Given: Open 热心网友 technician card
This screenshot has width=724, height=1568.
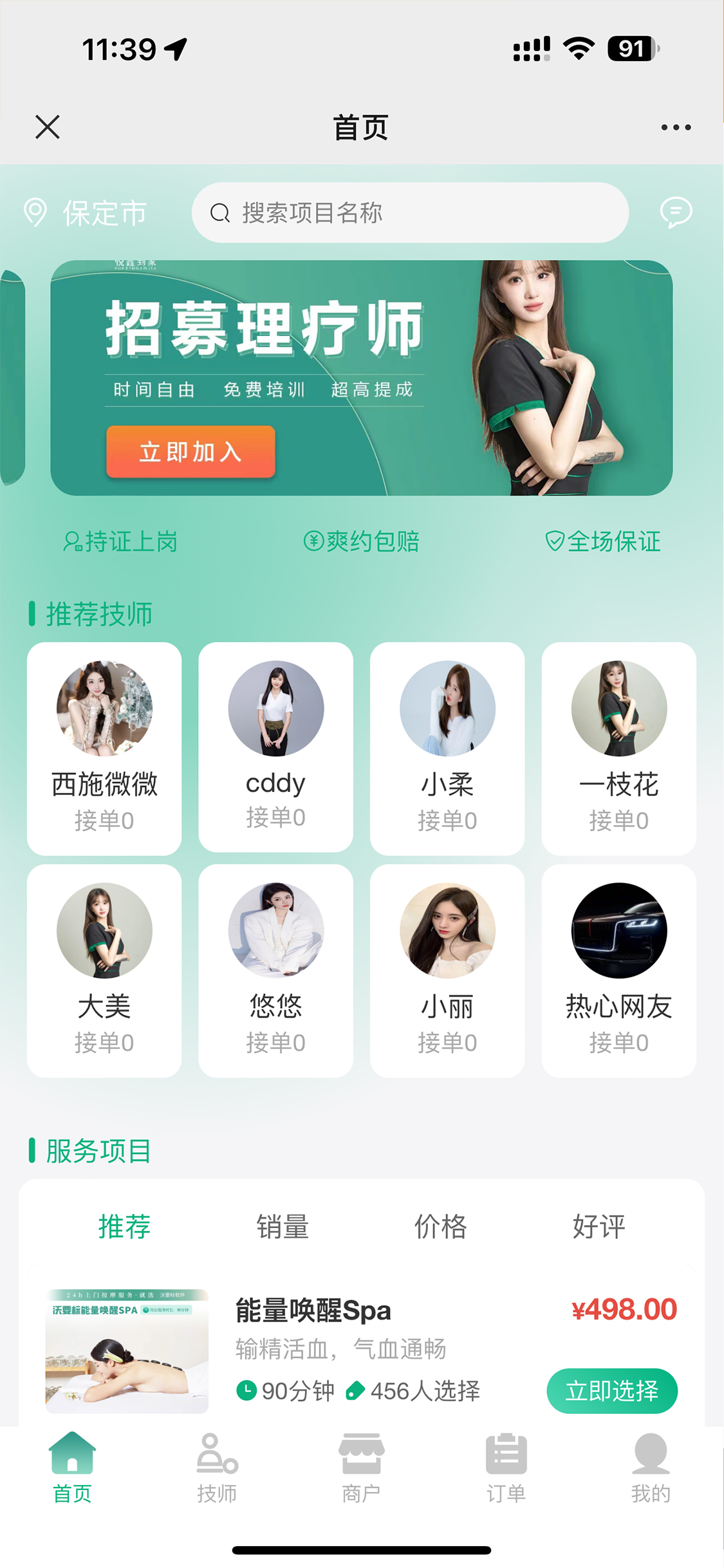Looking at the screenshot, I should pyautogui.click(x=618, y=970).
